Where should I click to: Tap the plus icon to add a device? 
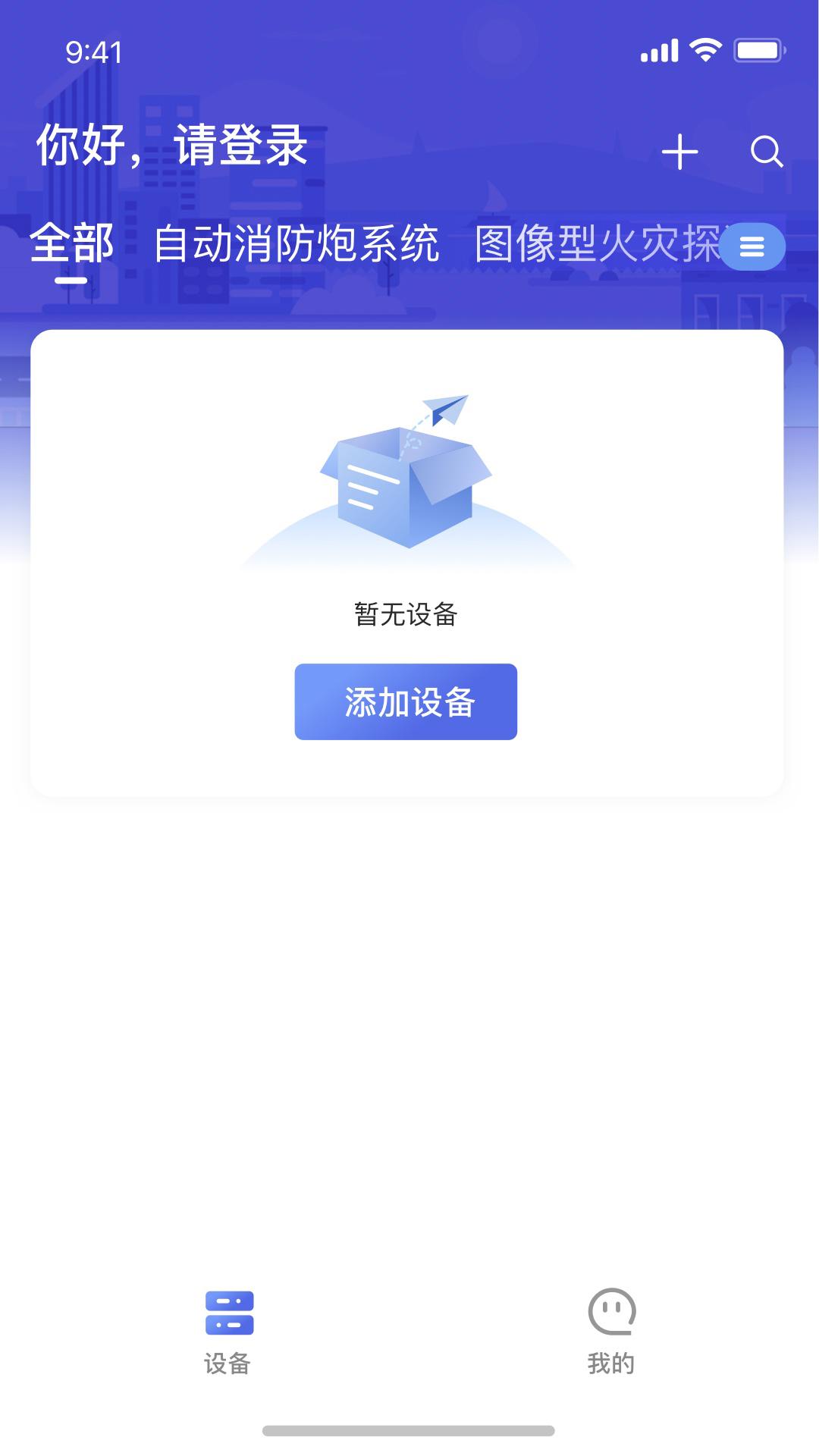680,151
